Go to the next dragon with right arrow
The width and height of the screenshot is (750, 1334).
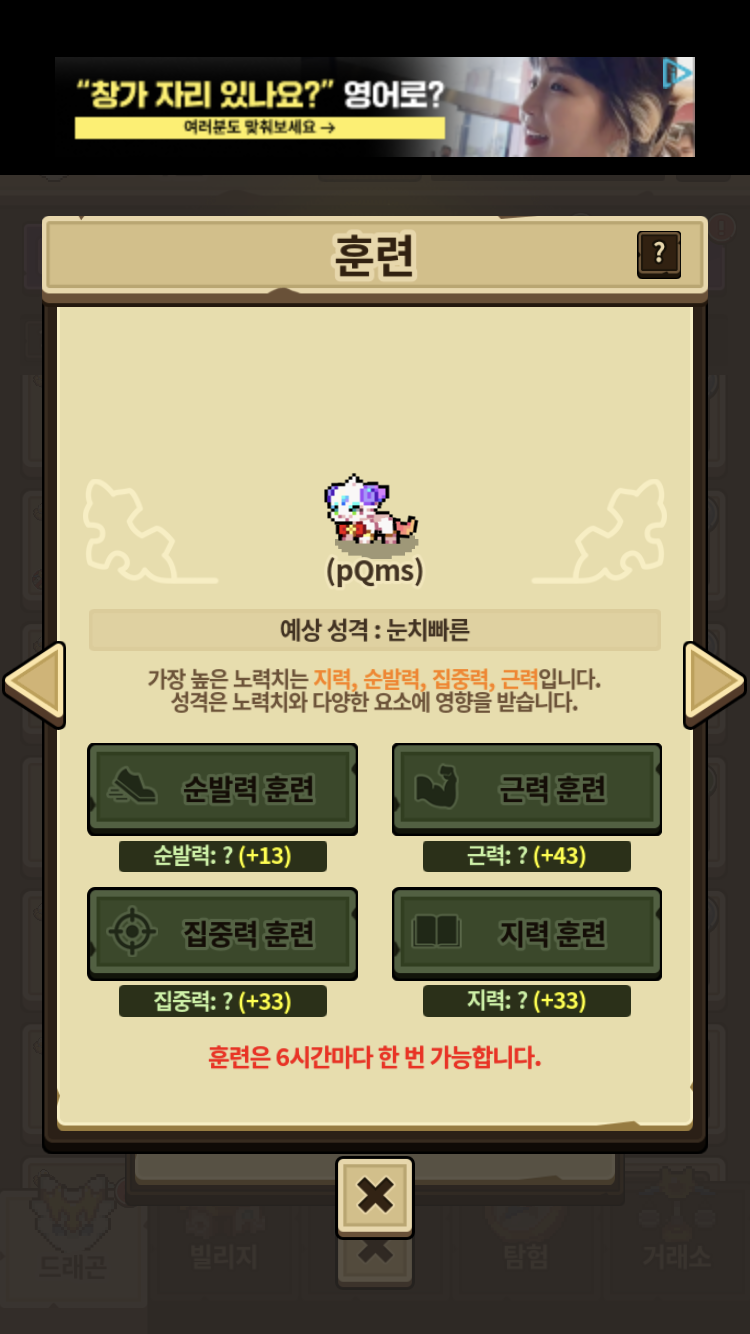pyautogui.click(x=714, y=684)
